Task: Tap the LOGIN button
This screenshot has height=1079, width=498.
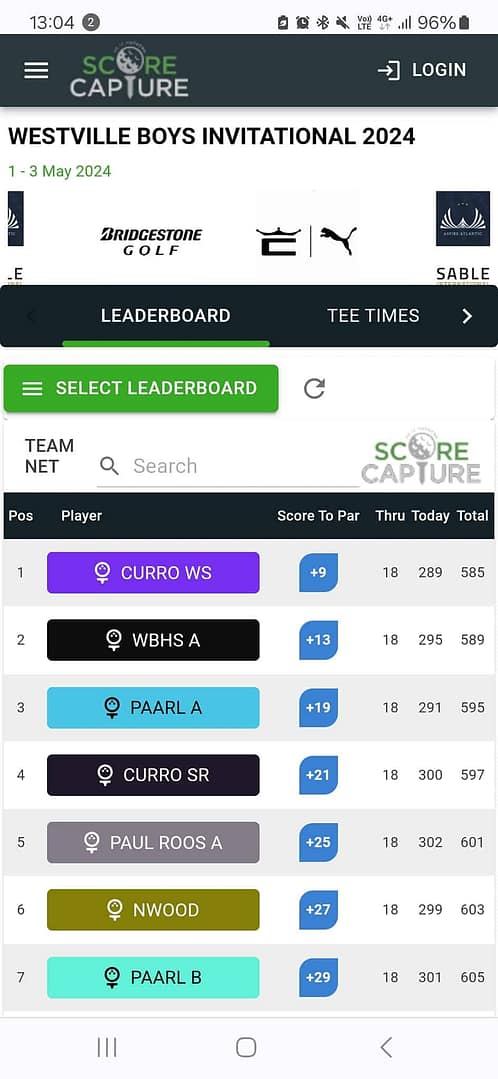Action: [422, 70]
